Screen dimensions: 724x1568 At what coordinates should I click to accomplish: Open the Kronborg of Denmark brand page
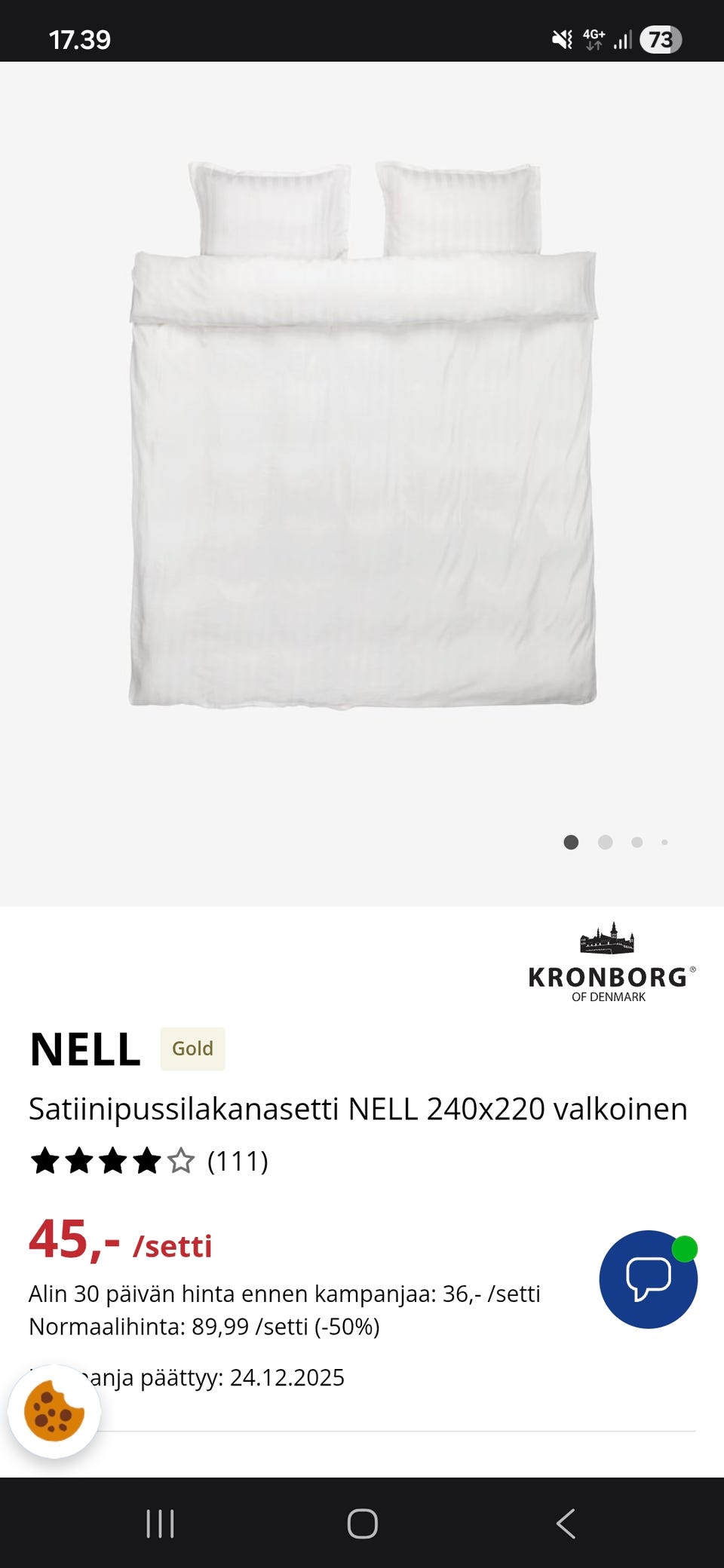tap(611, 963)
